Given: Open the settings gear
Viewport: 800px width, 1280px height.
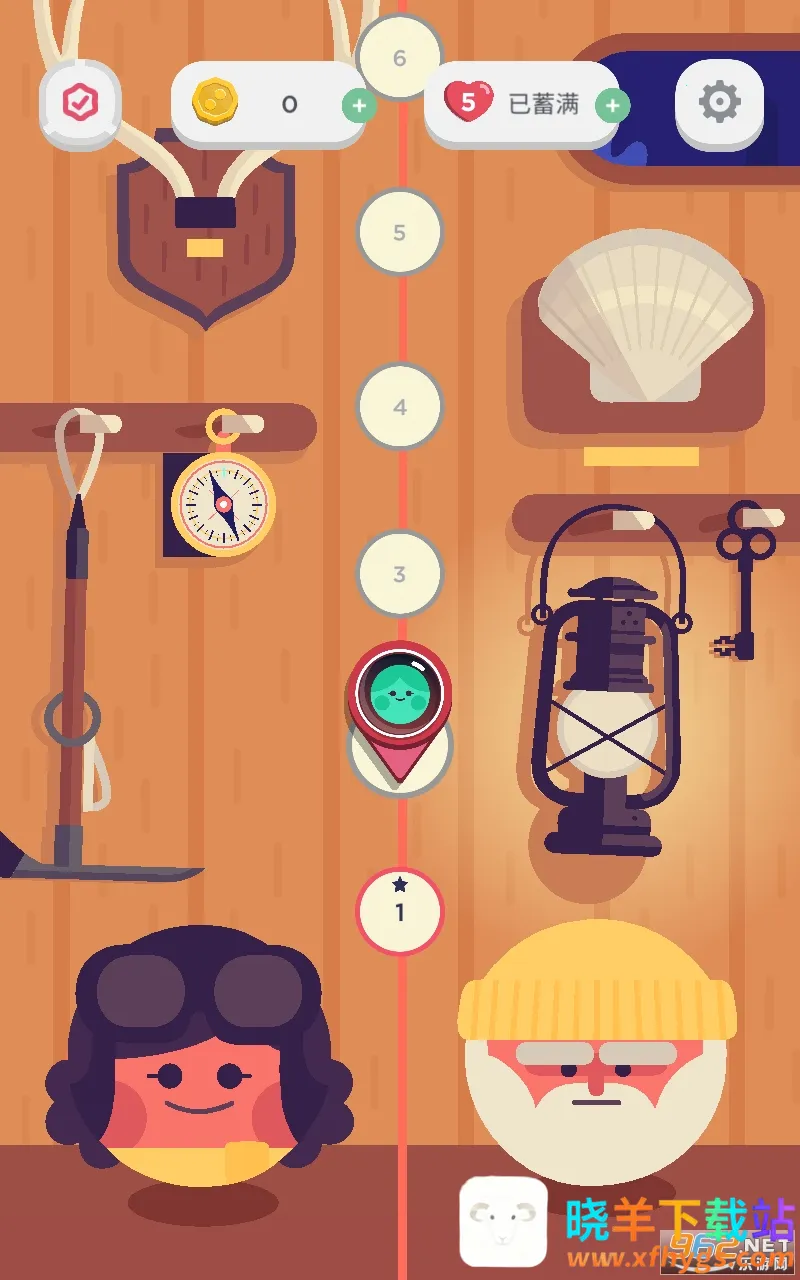Looking at the screenshot, I should pyautogui.click(x=719, y=102).
